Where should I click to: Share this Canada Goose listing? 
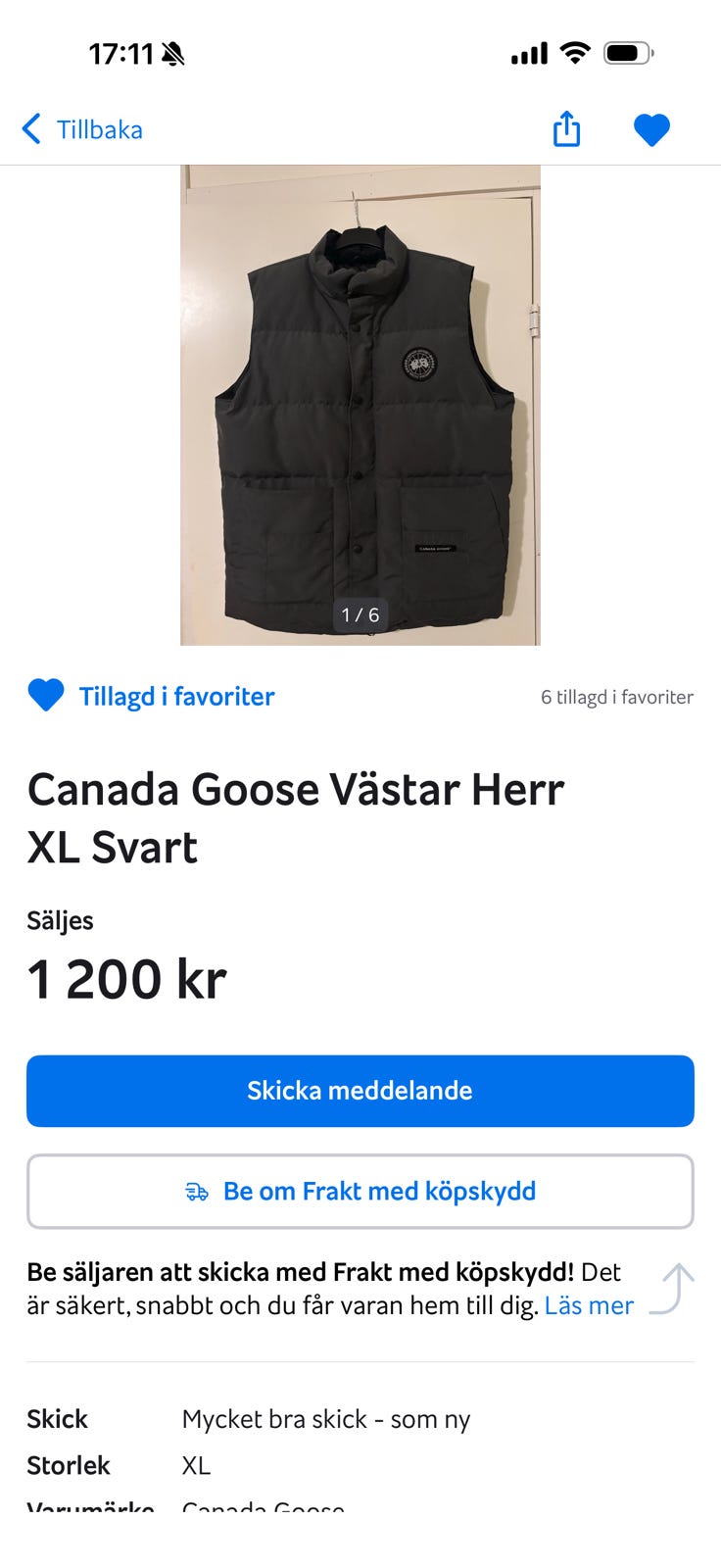(566, 129)
